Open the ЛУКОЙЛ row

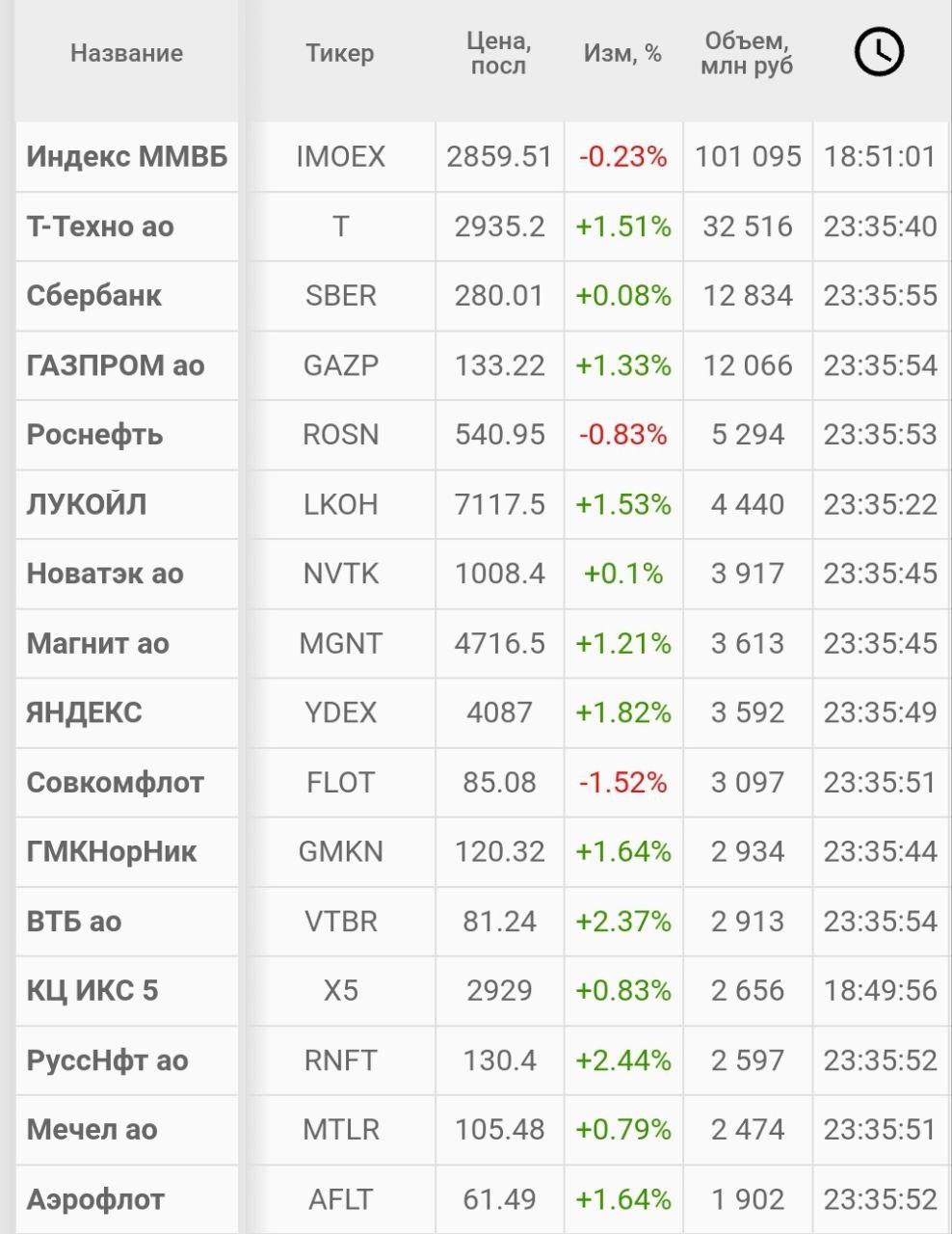point(87,504)
